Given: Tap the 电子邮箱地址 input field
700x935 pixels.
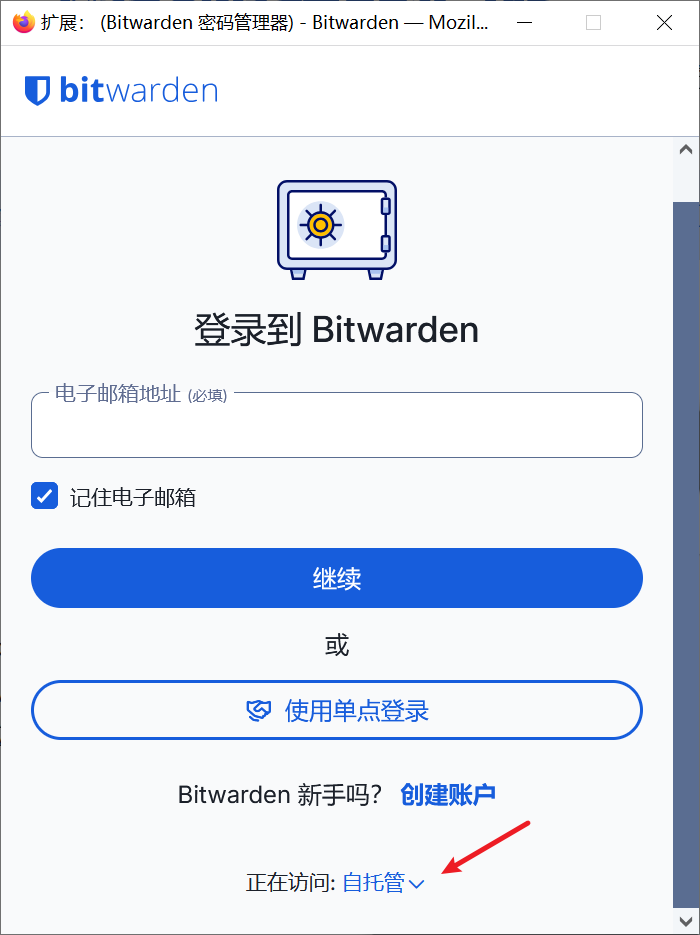Looking at the screenshot, I should pos(336,430).
